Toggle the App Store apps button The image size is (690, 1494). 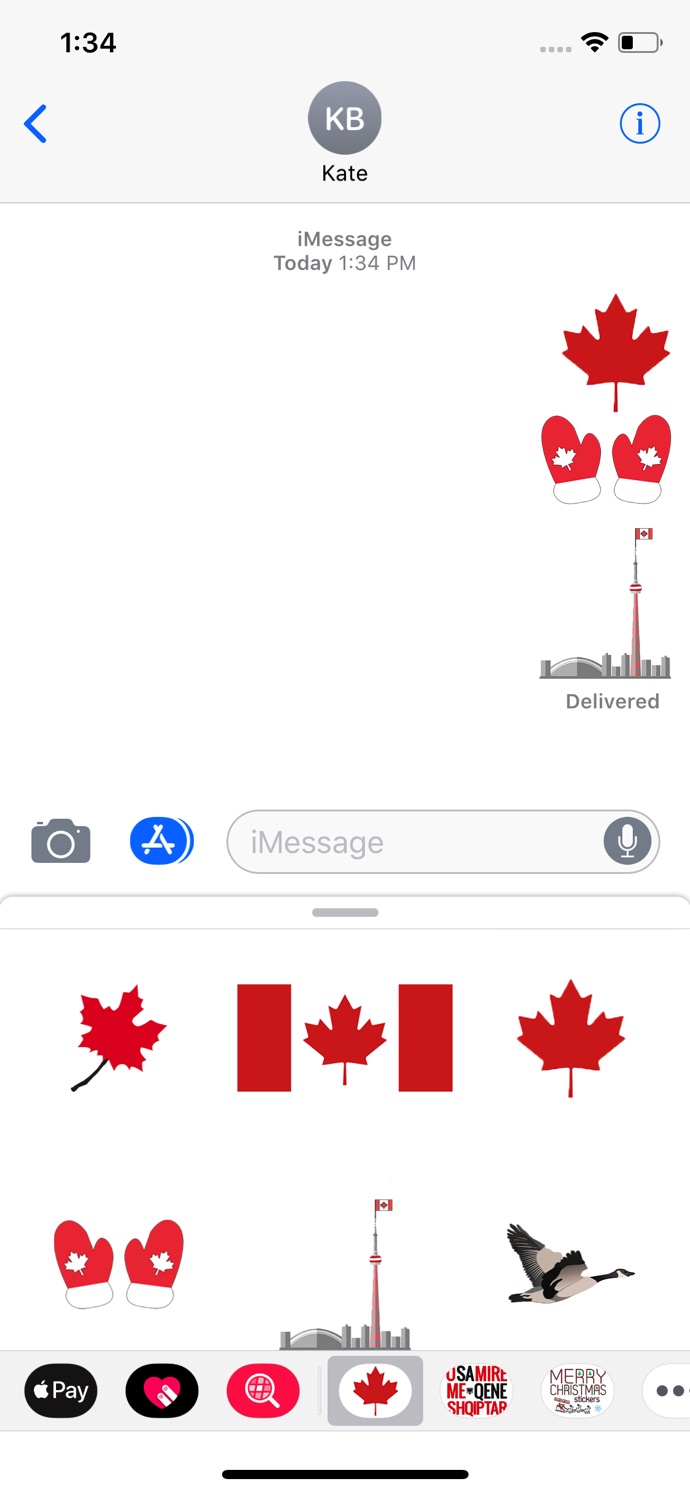click(160, 842)
